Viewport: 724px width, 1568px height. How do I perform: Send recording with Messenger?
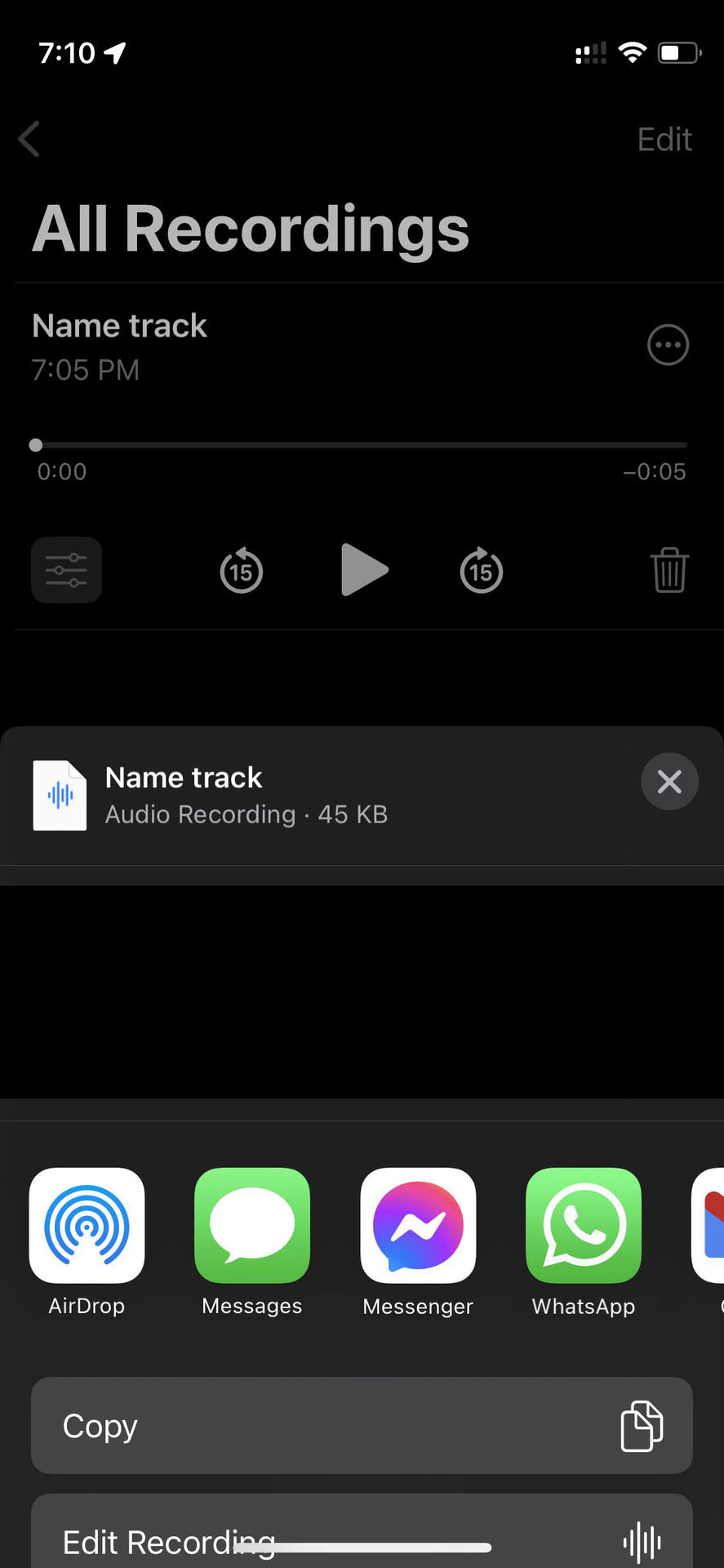pyautogui.click(x=418, y=1225)
